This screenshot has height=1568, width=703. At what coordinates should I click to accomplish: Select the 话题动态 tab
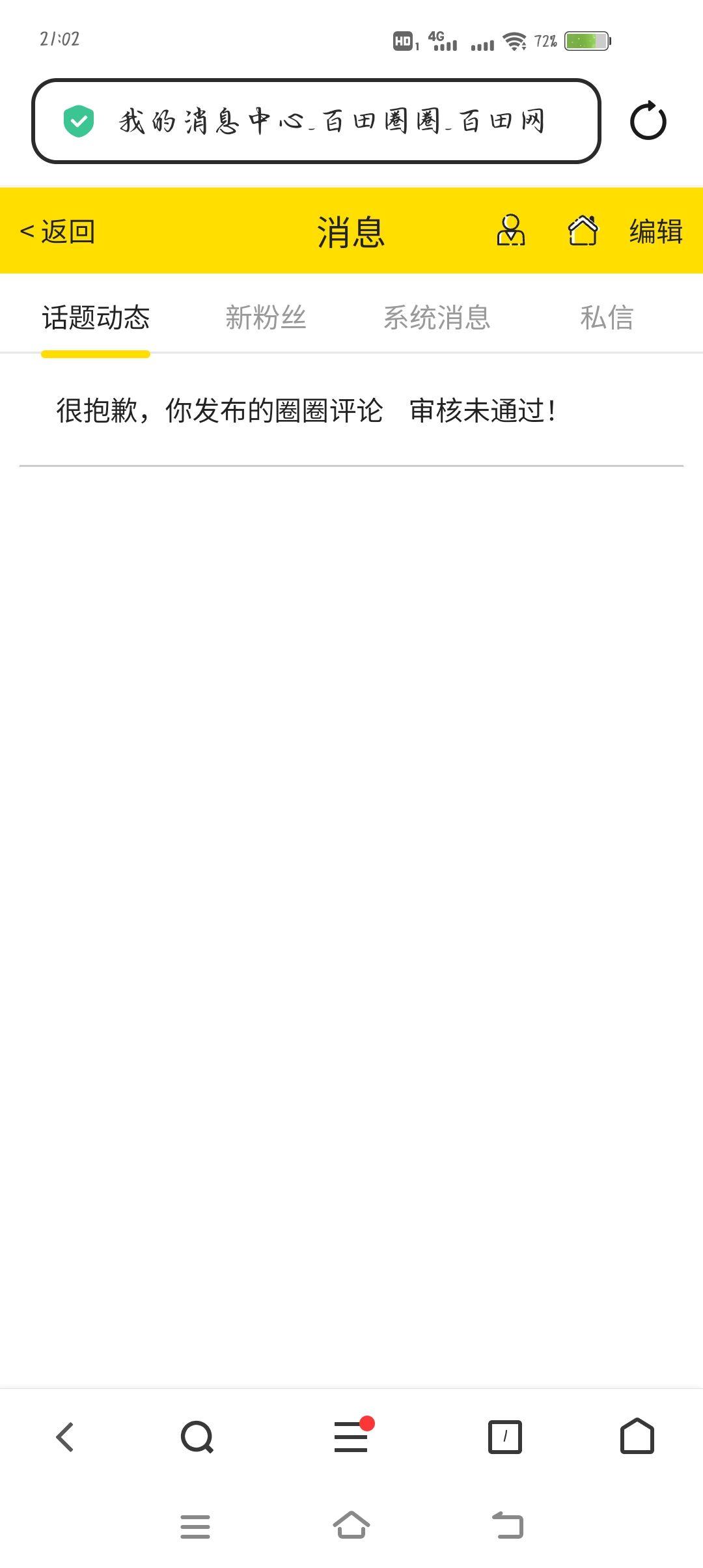[x=96, y=318]
